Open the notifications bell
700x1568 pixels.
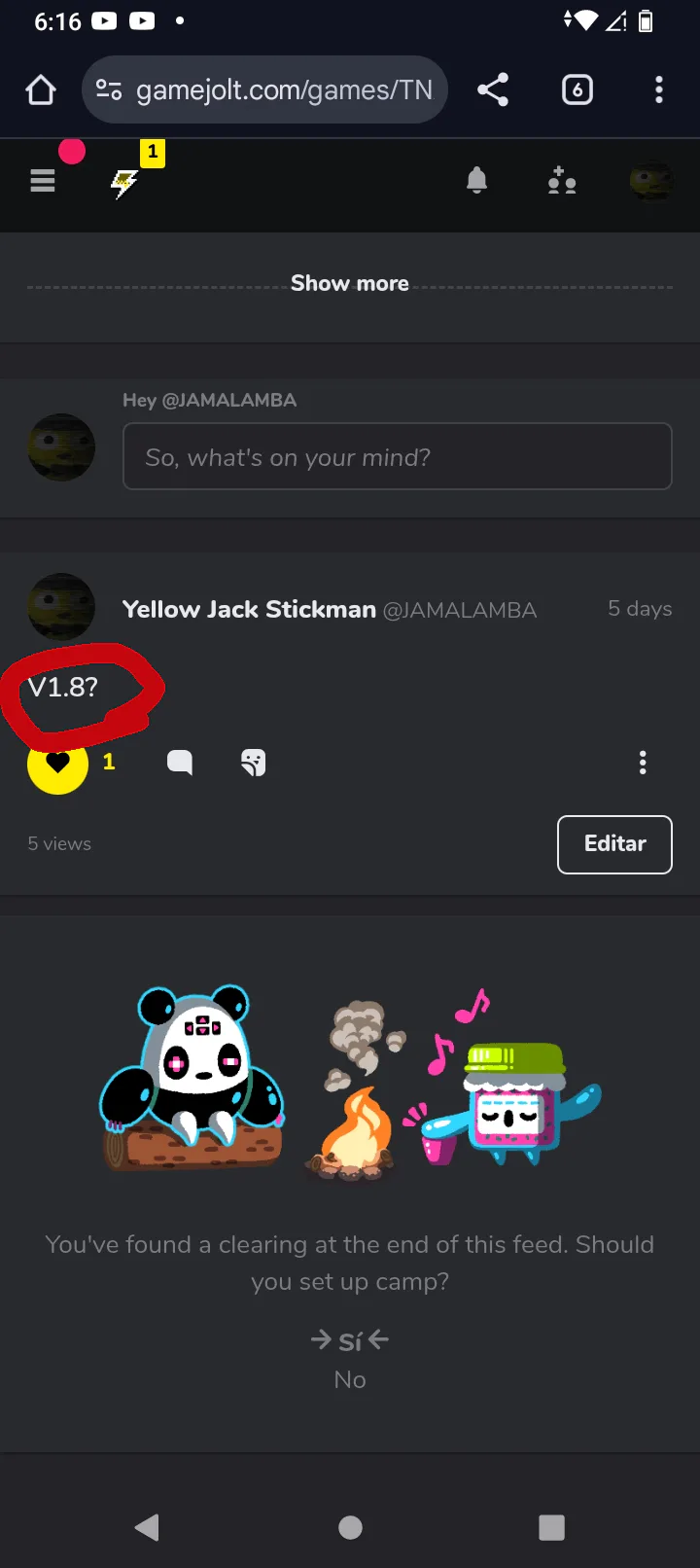tap(476, 181)
